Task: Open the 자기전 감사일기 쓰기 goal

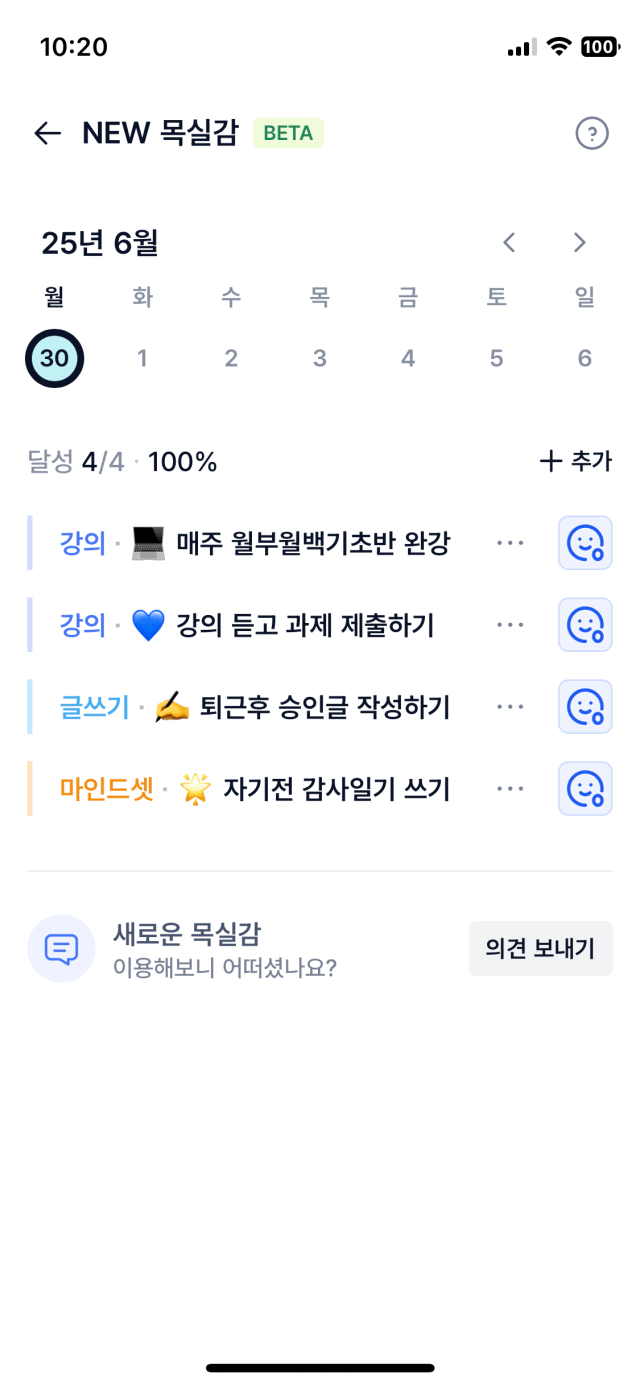Action: point(255,789)
